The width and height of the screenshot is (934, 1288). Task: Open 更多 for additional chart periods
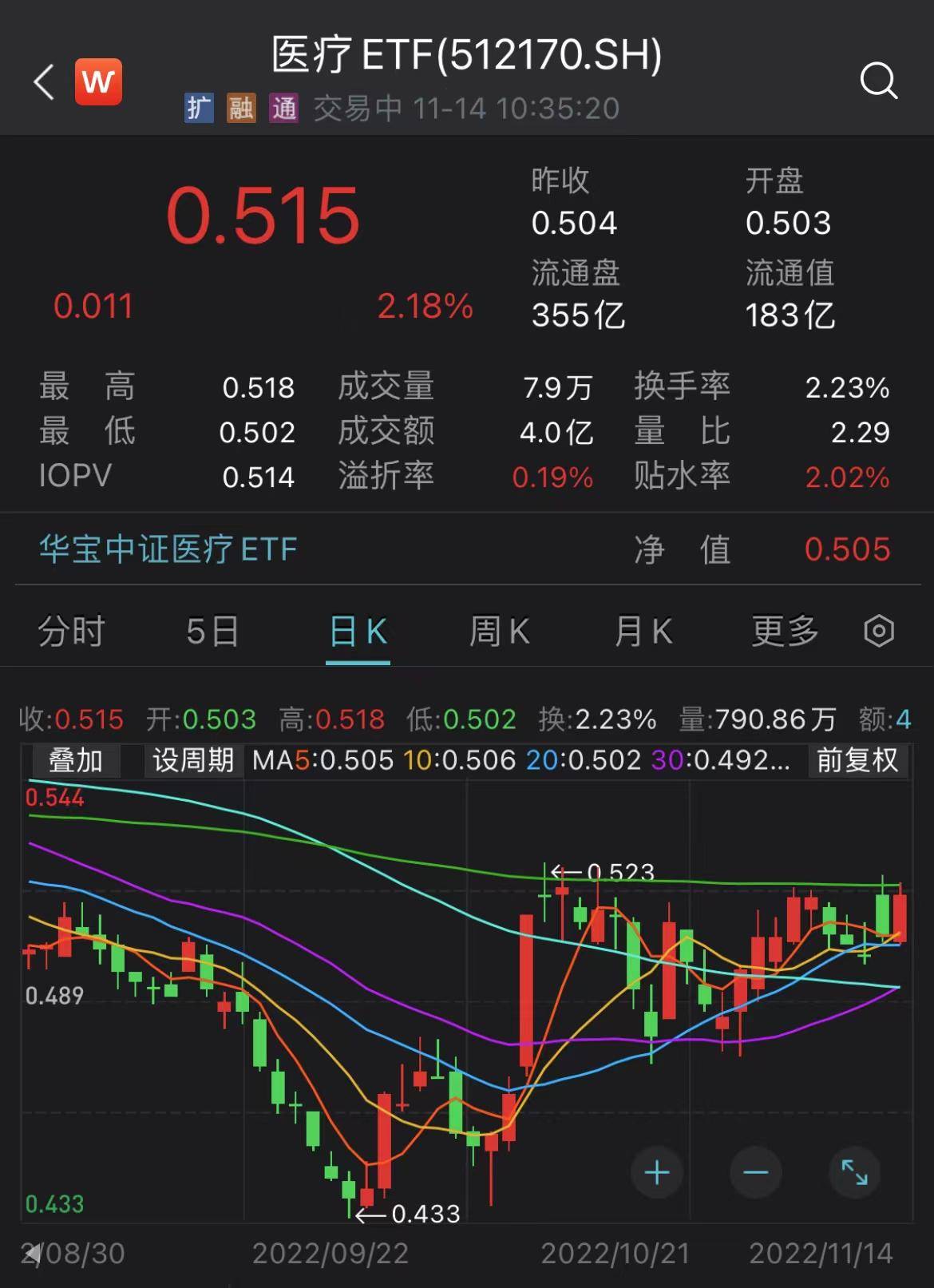(x=783, y=631)
